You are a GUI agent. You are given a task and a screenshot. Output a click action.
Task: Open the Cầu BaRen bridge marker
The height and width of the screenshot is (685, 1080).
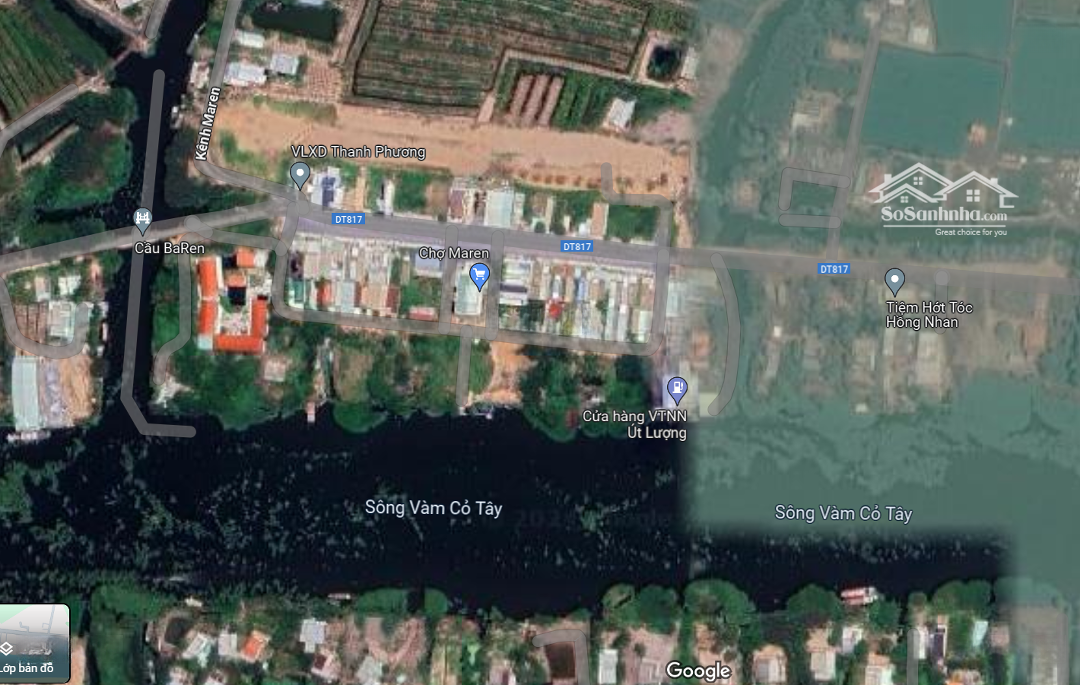[142, 218]
